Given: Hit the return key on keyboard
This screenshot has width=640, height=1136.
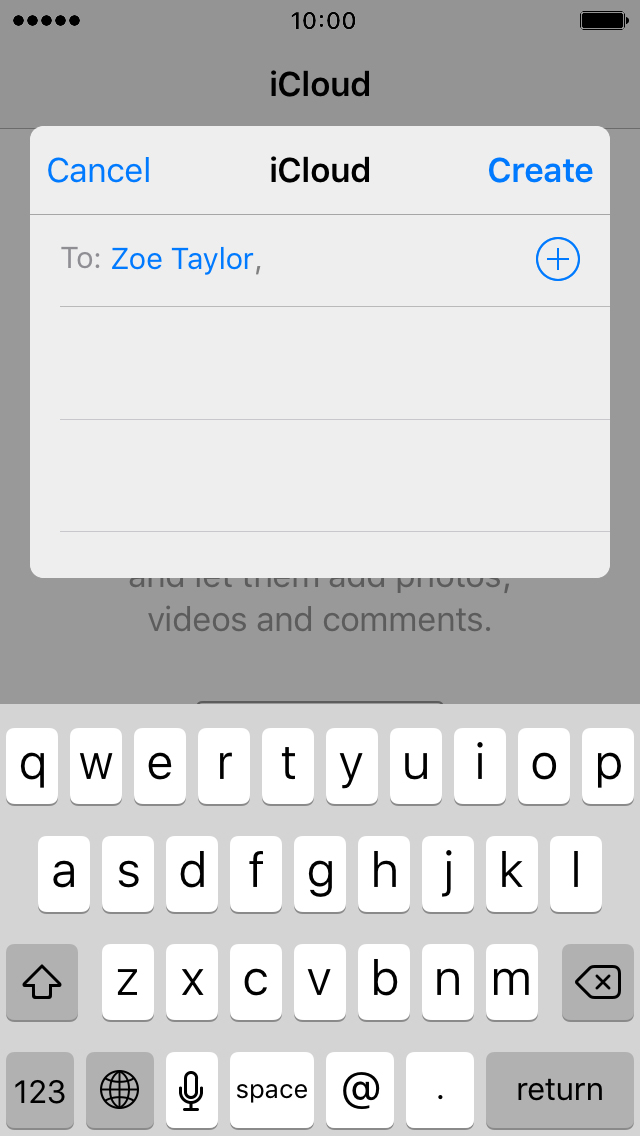Looking at the screenshot, I should 560,1090.
